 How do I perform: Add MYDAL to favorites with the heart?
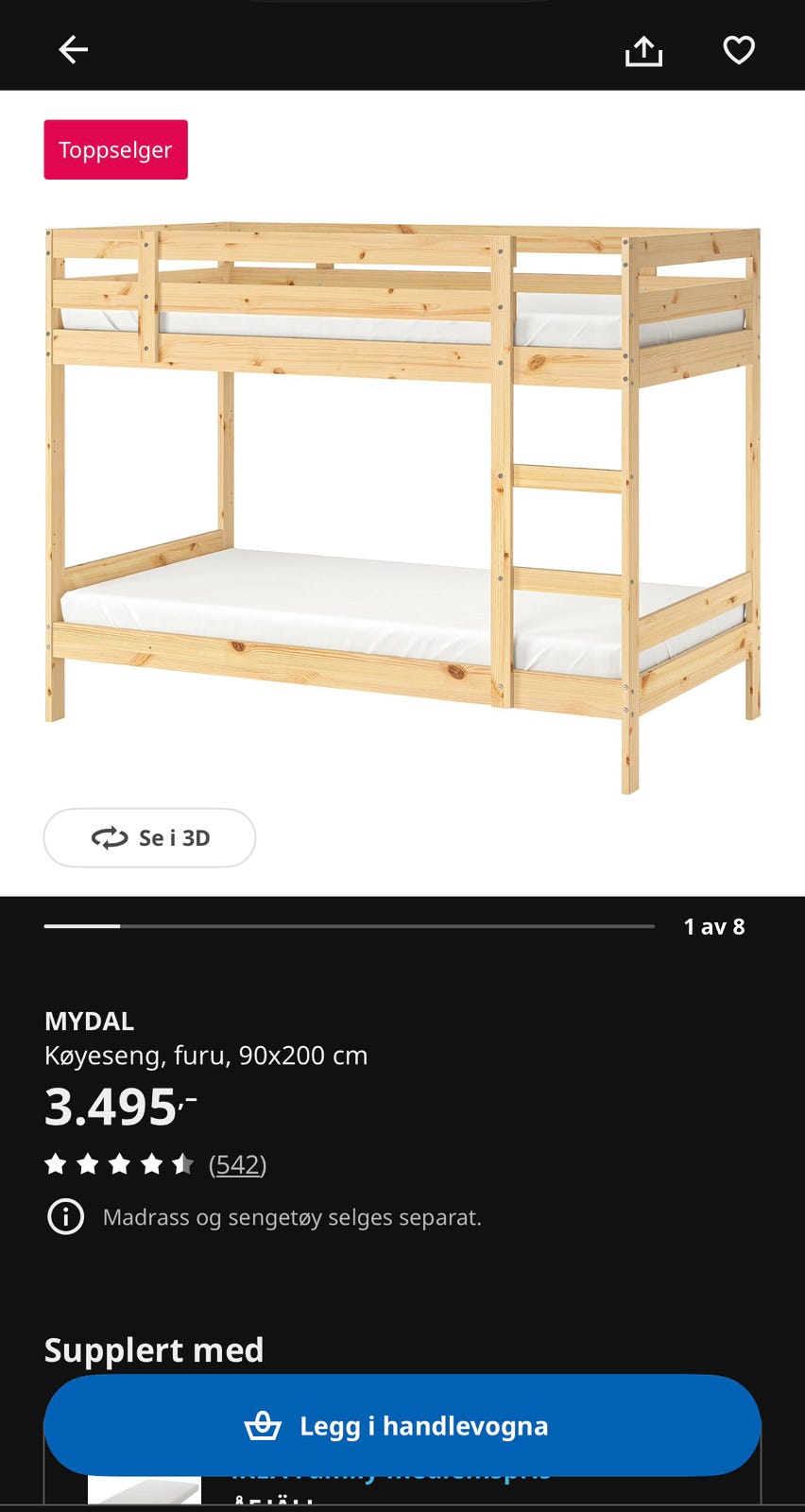(739, 50)
